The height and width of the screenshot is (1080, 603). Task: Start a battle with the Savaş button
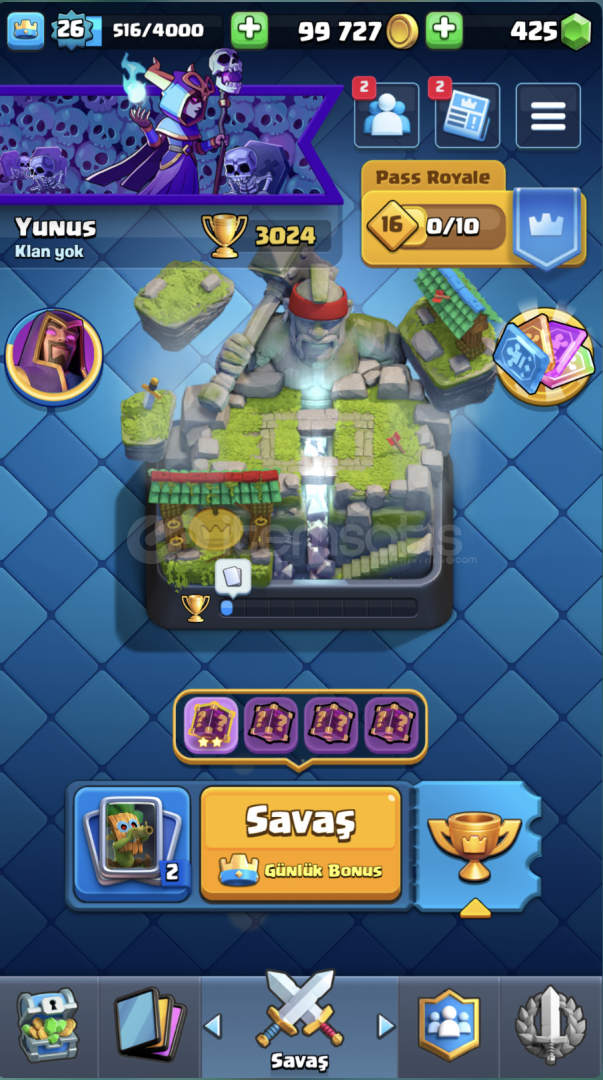pyautogui.click(x=300, y=844)
